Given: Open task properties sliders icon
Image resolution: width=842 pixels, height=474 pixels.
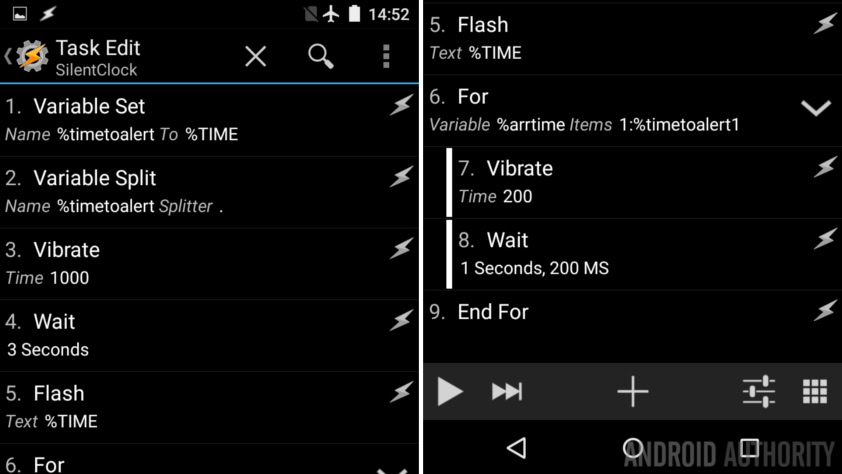Looking at the screenshot, I should tap(759, 392).
